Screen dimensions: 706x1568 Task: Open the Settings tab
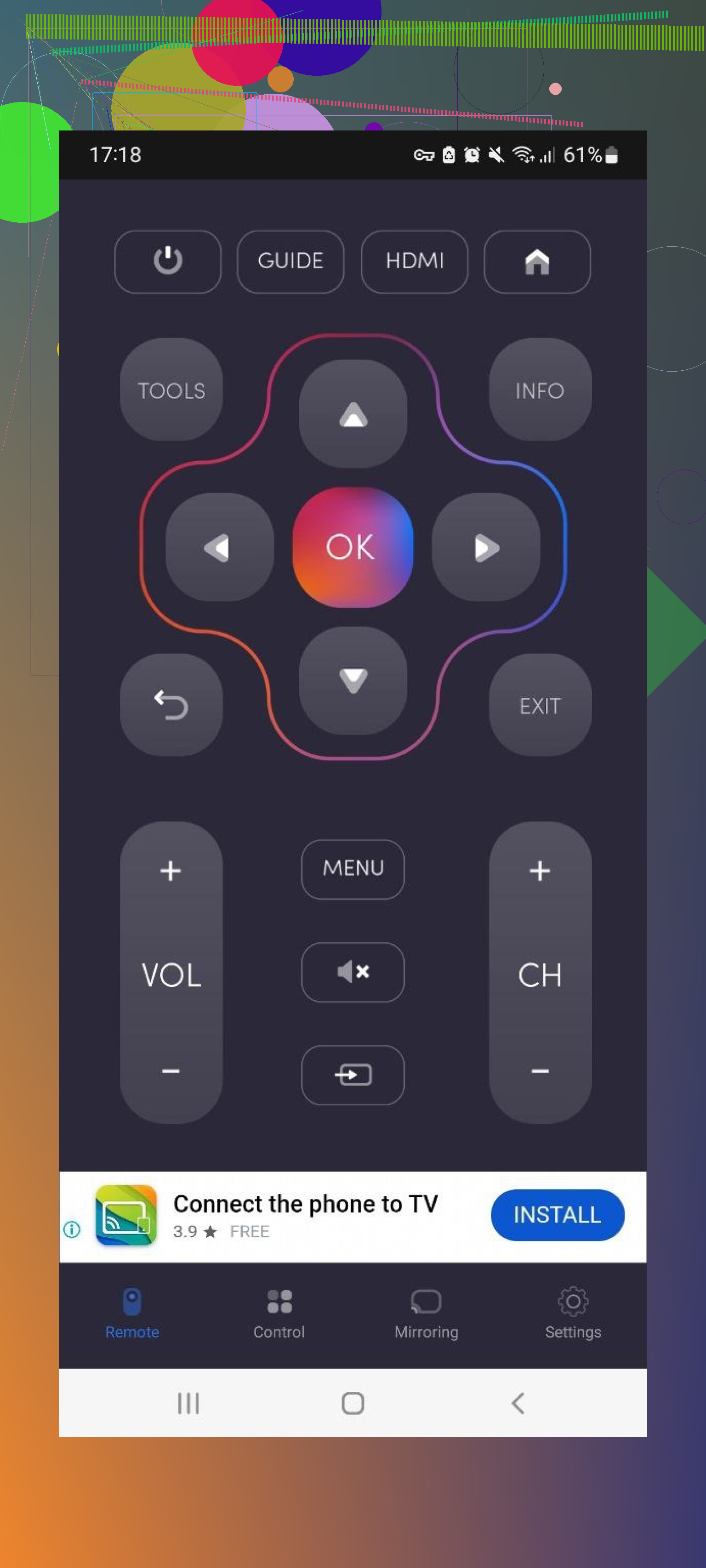(x=573, y=1313)
